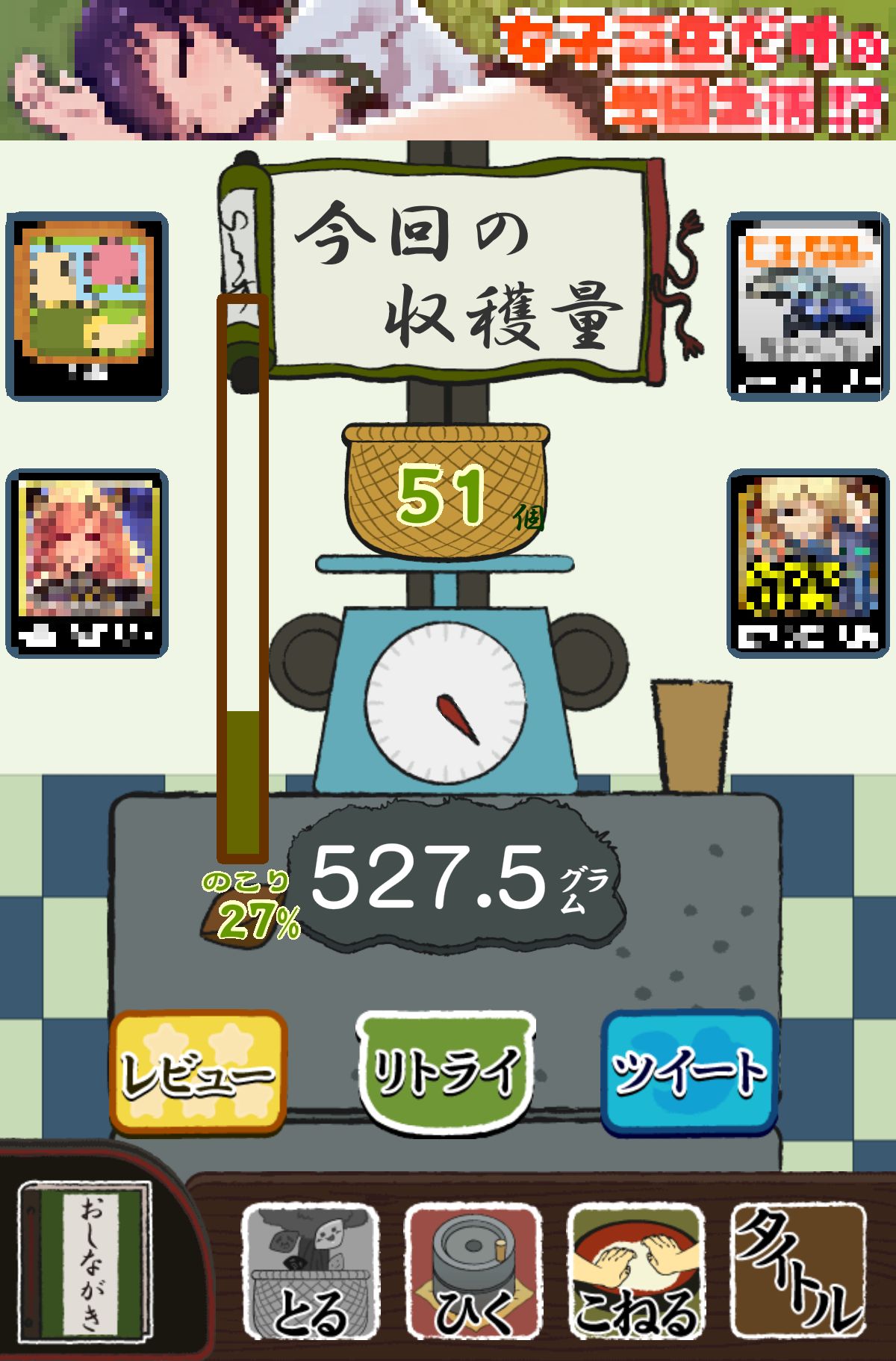This screenshot has height=1361, width=896.
Task: Return to the タイトル title screen
Action: click(799, 1270)
